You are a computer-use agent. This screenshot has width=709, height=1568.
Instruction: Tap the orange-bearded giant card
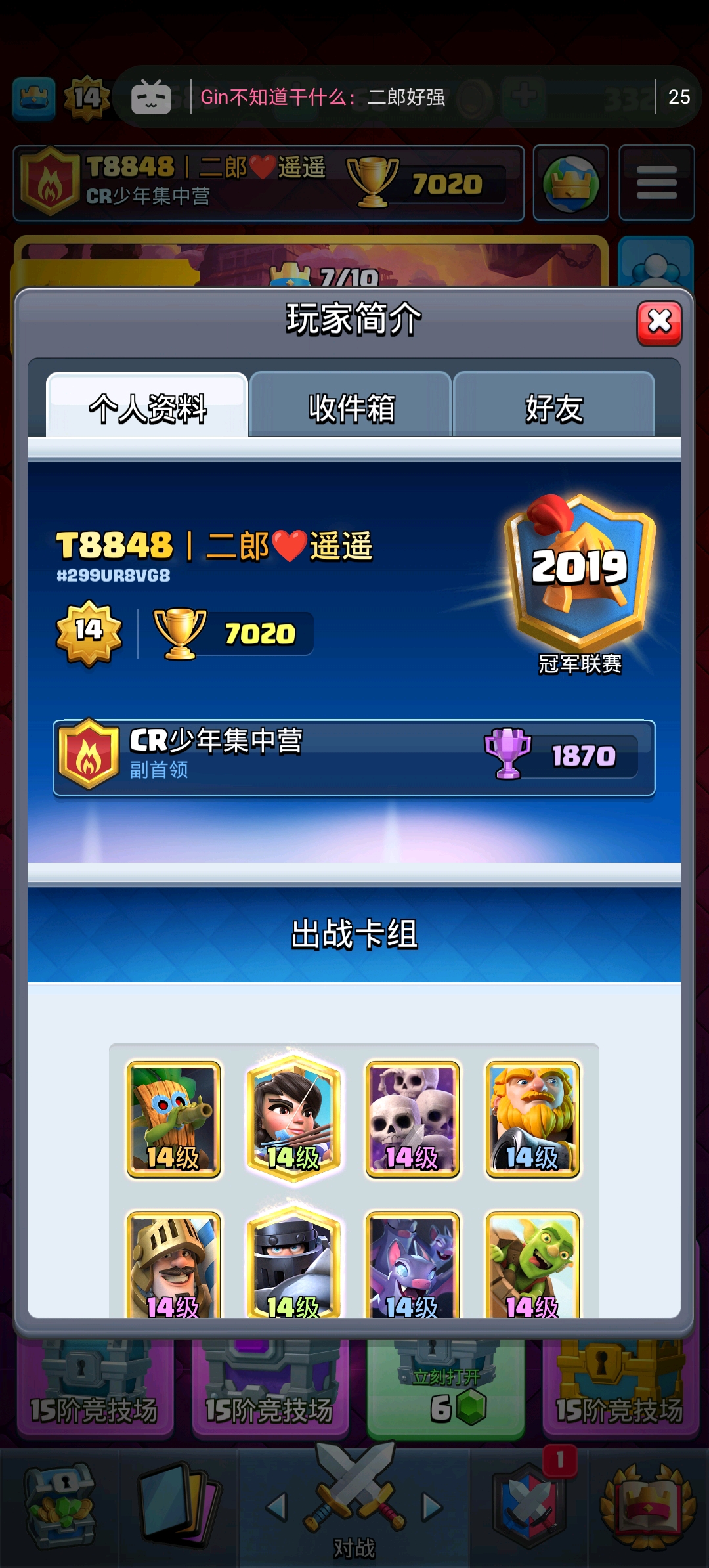(532, 1120)
